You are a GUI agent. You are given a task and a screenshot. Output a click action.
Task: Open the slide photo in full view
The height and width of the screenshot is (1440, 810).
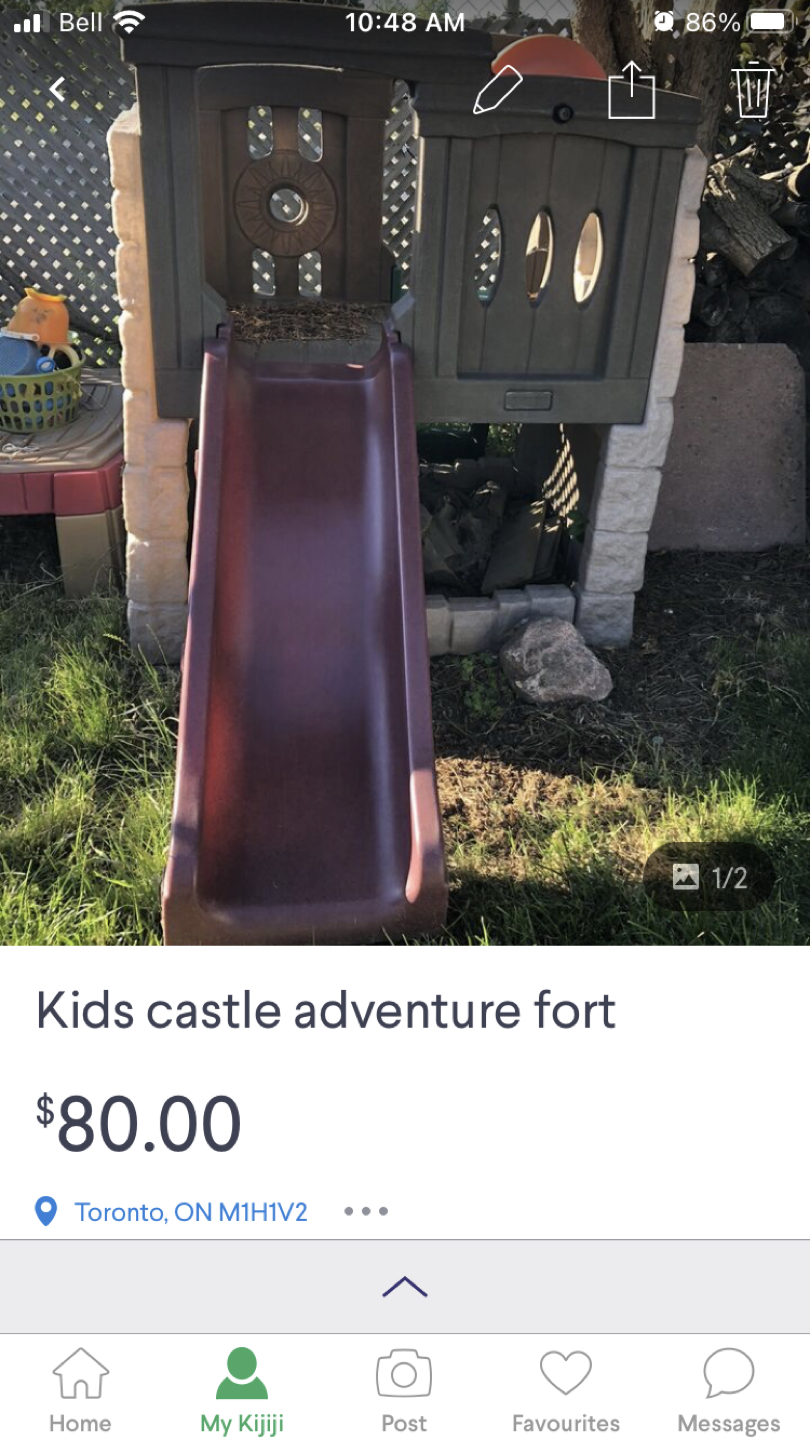(404, 520)
